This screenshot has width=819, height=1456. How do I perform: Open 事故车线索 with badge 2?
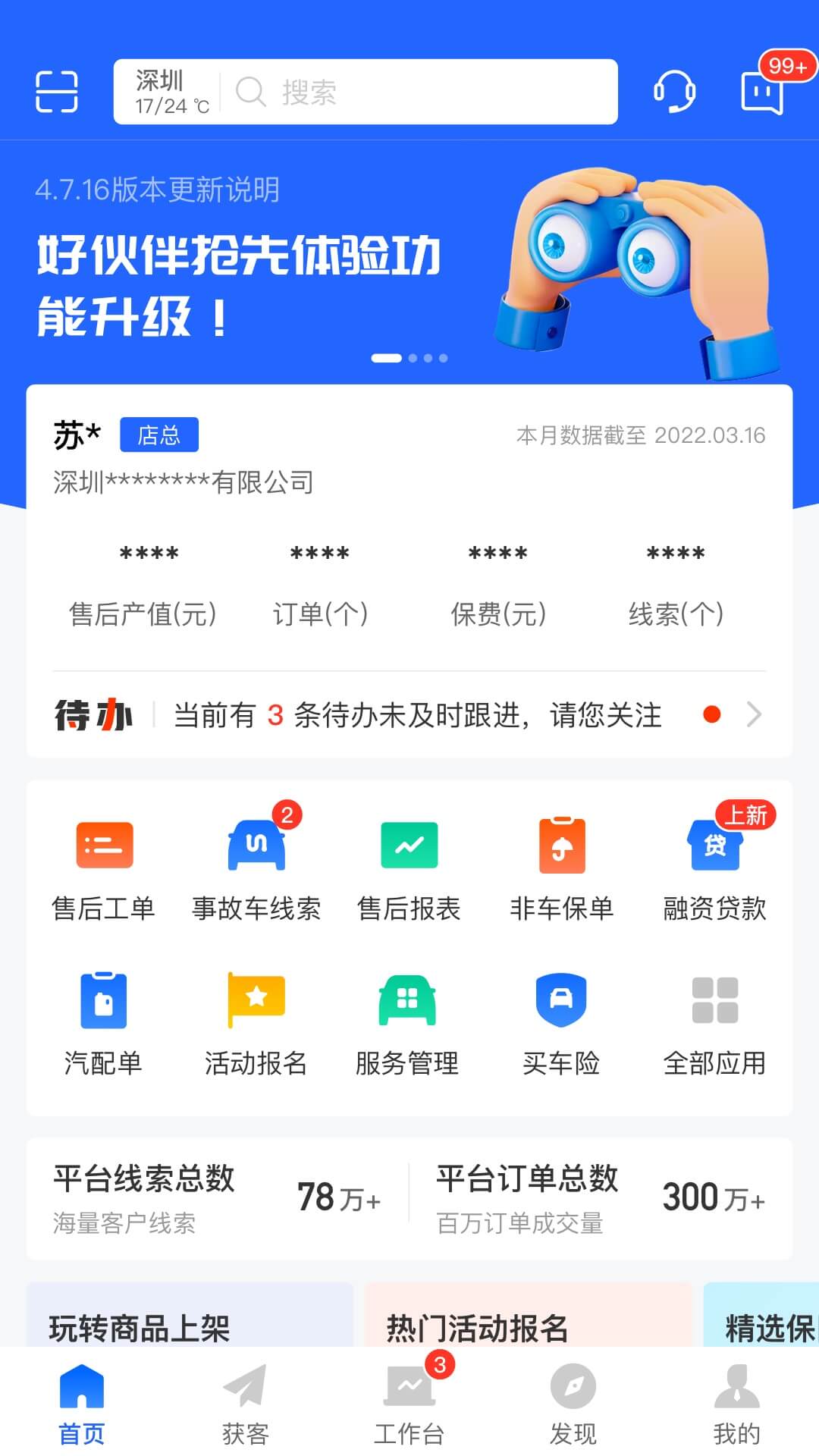point(256,864)
